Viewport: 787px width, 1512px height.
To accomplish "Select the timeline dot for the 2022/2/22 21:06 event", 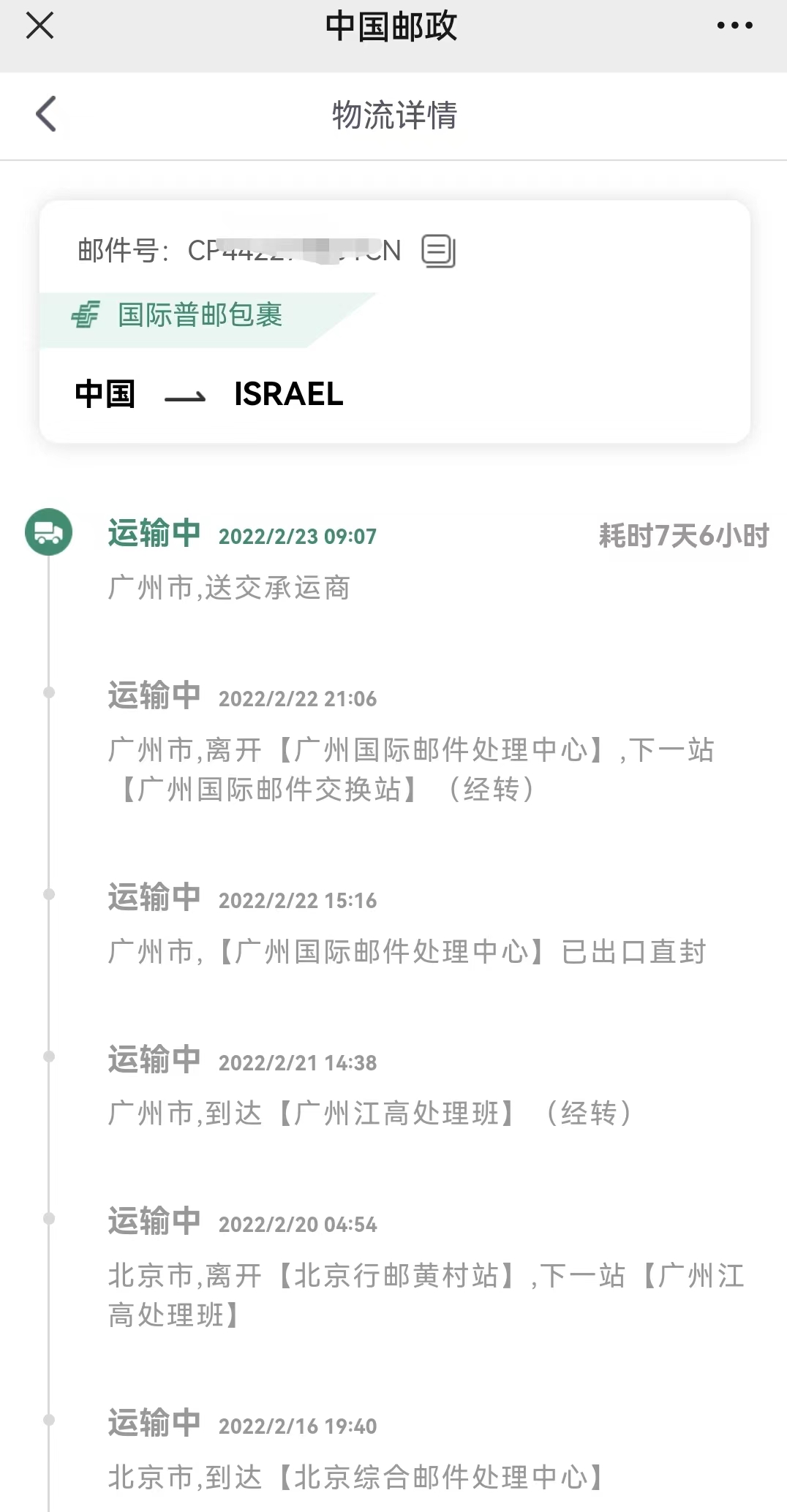I will 48,693.
